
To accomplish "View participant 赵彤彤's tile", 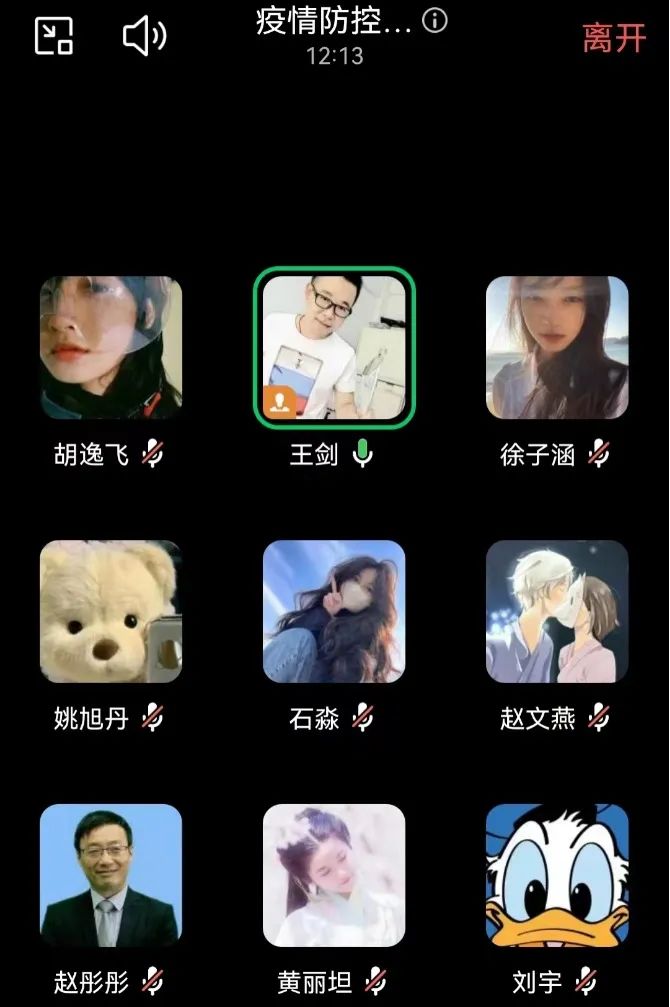I will (x=111, y=875).
